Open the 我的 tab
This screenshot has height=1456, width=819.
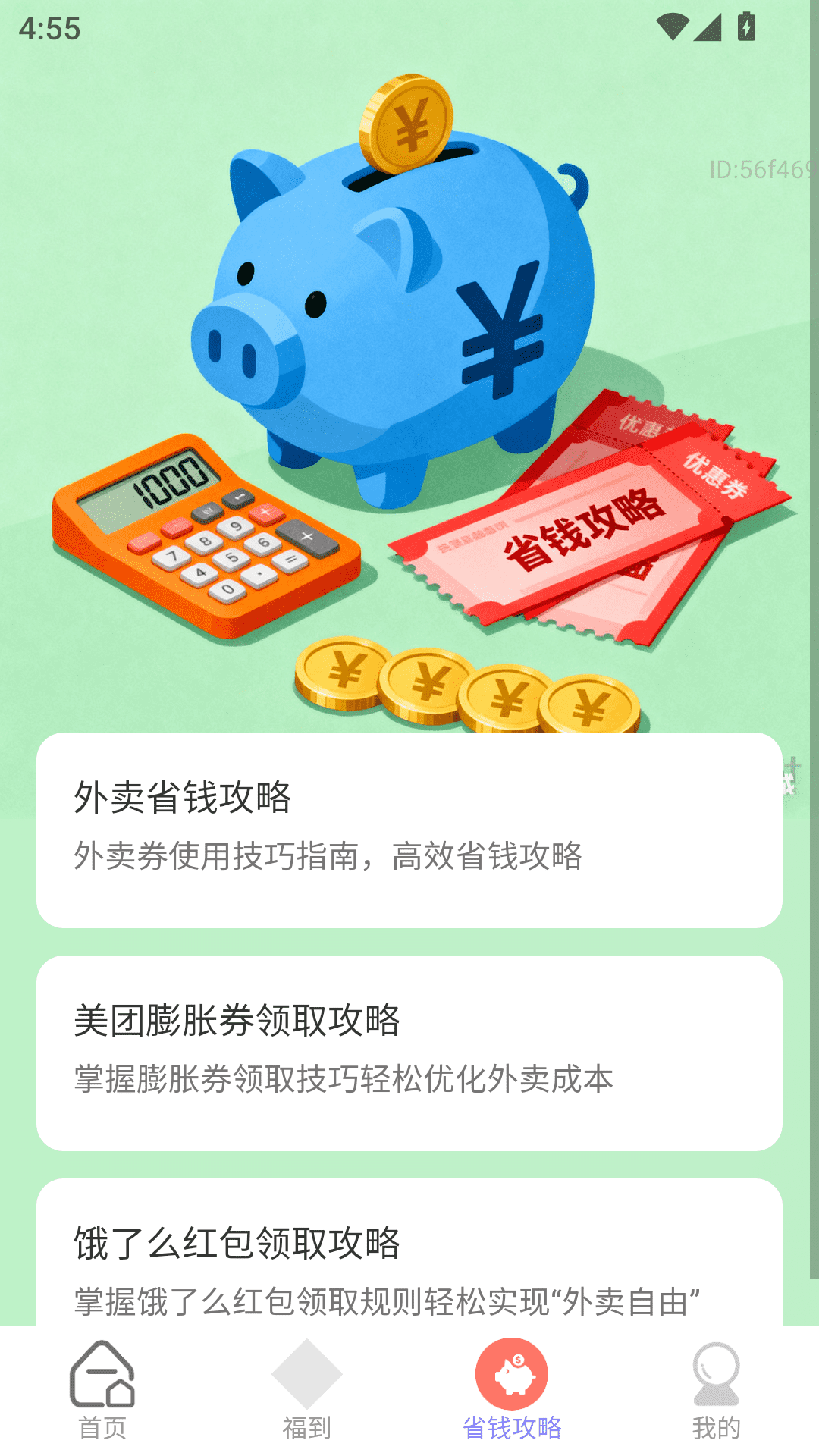716,1426
